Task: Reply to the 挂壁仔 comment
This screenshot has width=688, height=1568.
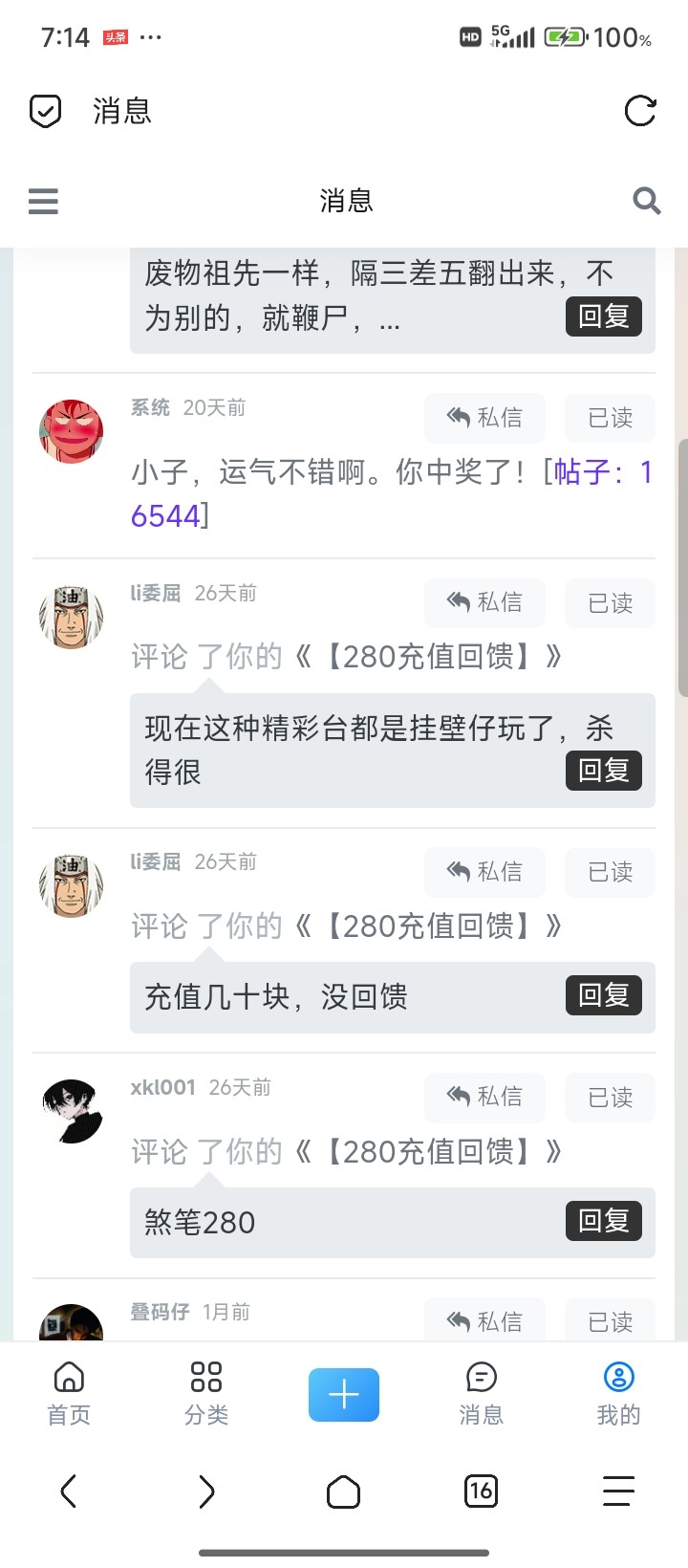Action: (603, 771)
